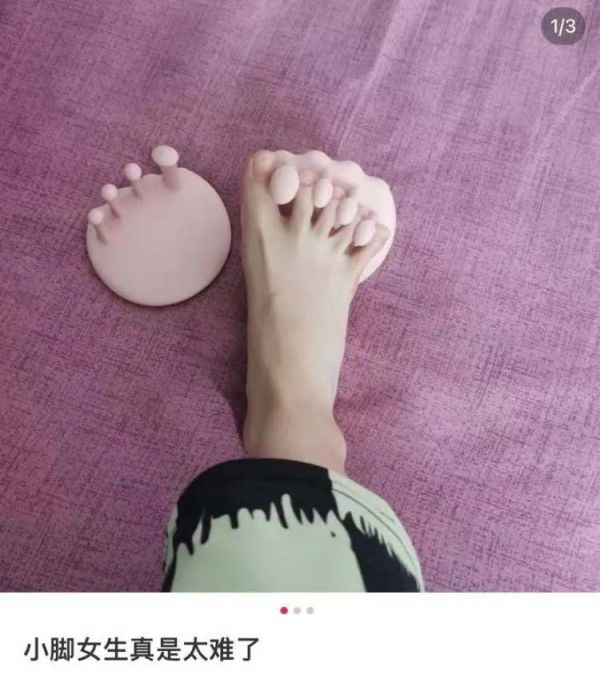Tap the second dot of the page indicator
The width and height of the screenshot is (600, 683).
pyautogui.click(x=298, y=609)
